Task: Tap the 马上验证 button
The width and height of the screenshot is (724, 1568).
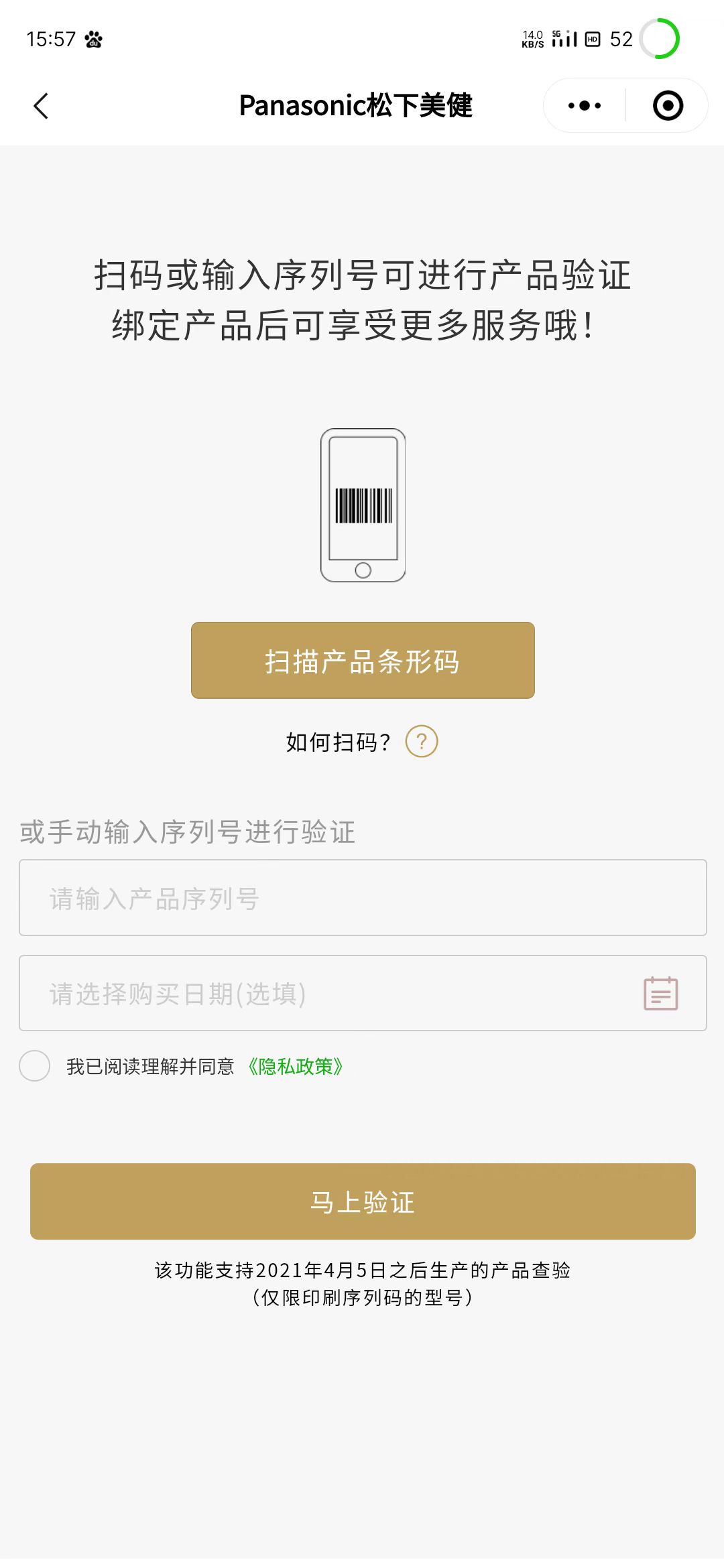Action: point(363,1201)
